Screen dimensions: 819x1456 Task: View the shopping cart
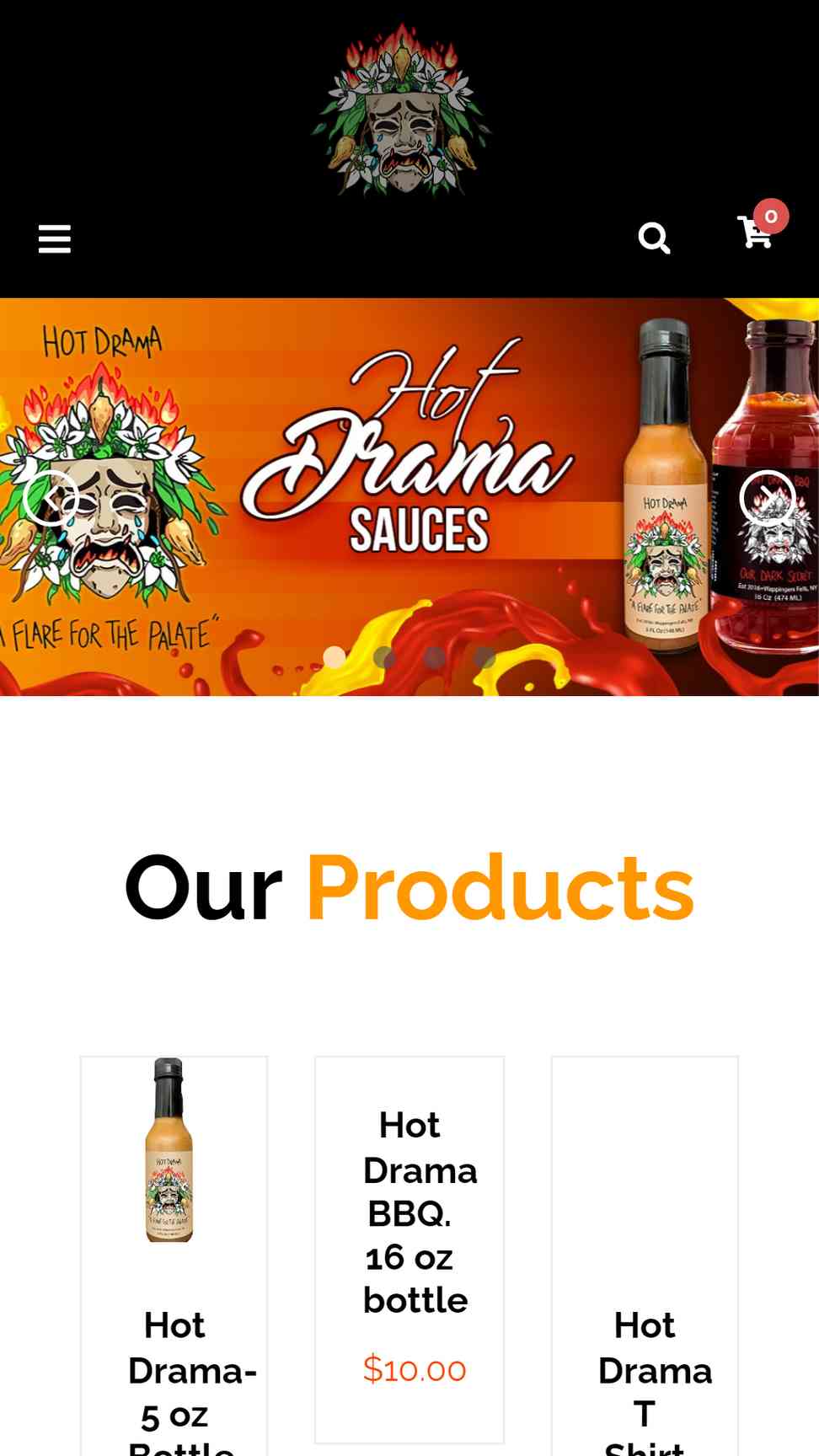tap(756, 233)
